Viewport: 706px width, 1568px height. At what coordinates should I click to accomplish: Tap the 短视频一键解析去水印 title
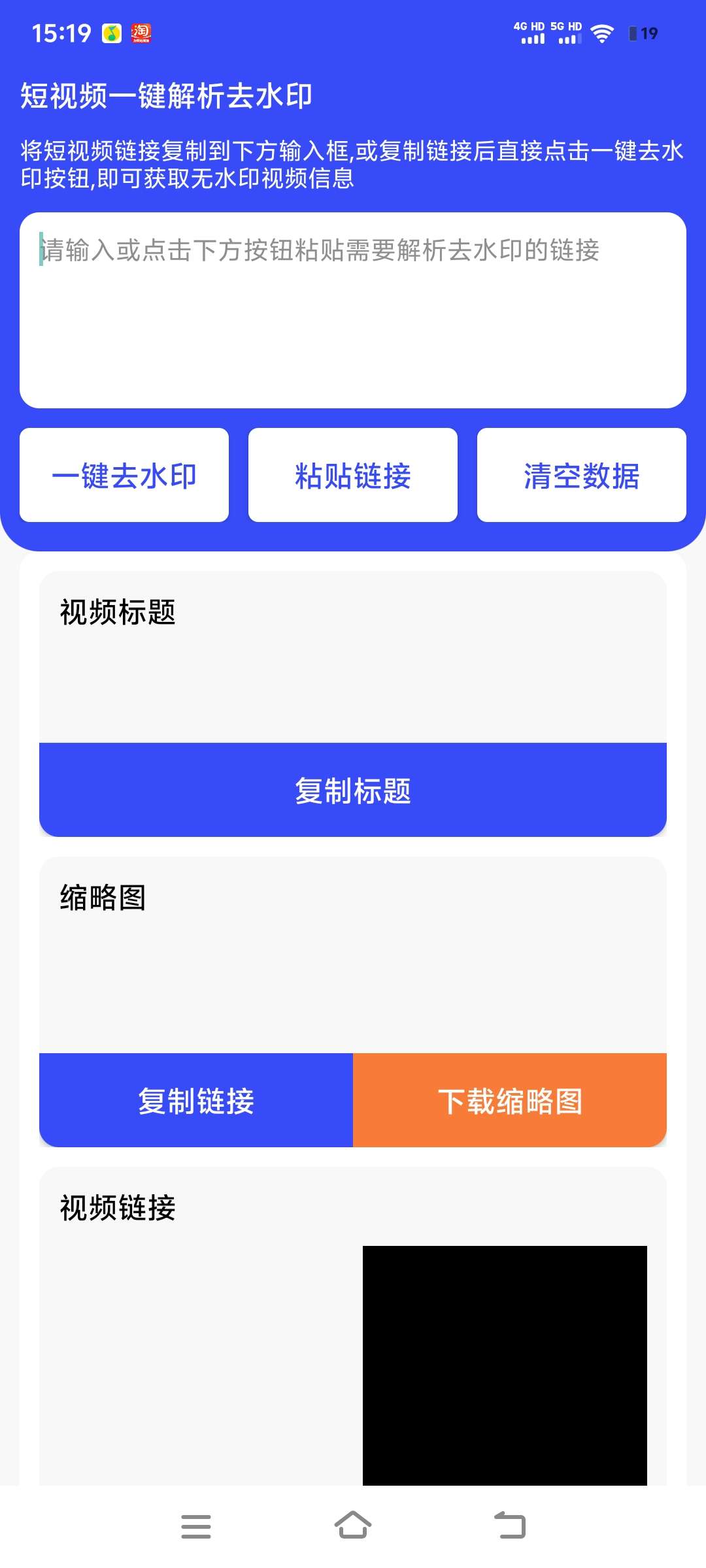pyautogui.click(x=167, y=96)
